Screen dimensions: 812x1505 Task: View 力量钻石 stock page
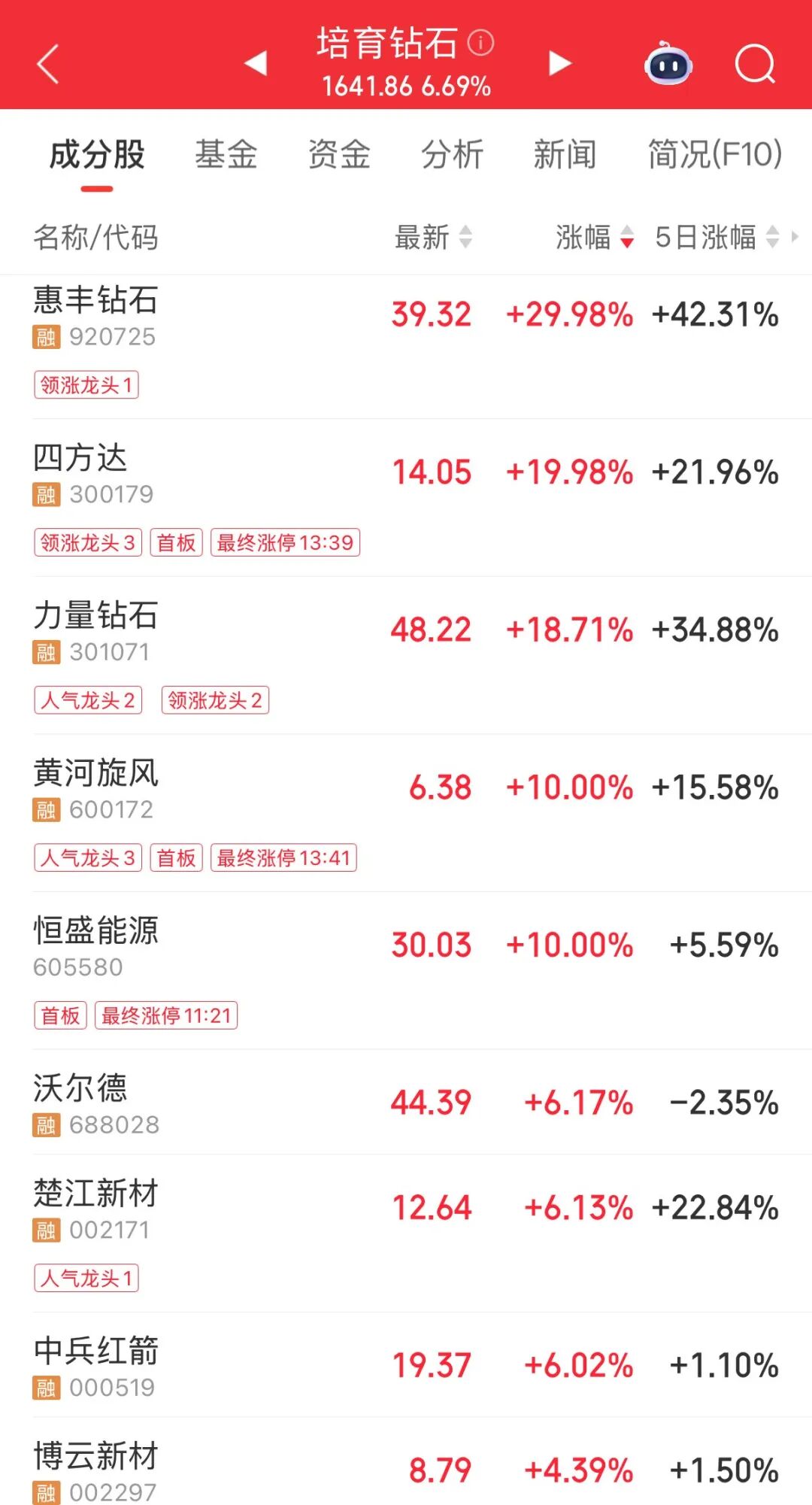tap(96, 616)
